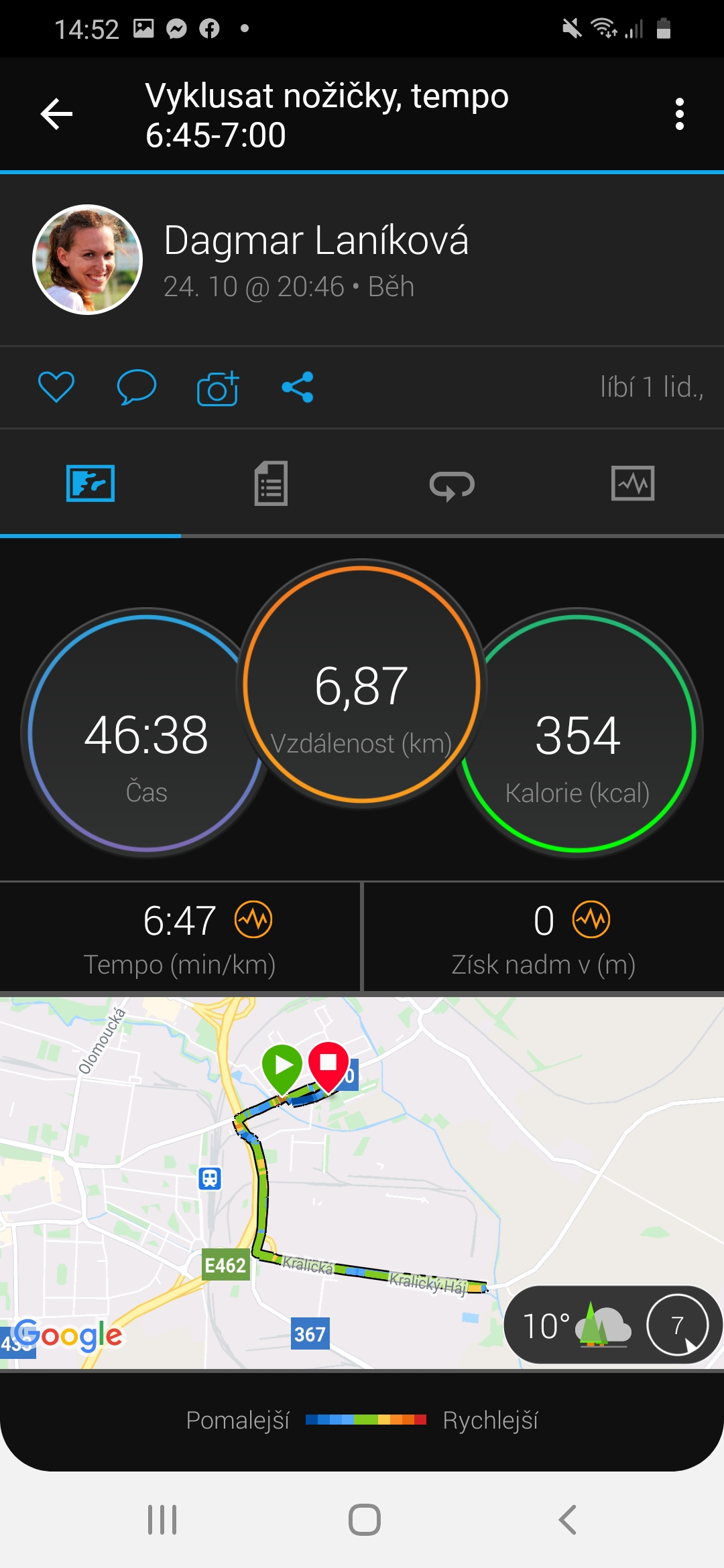Switch to the laps tab
This screenshot has height=1568, width=724.
coord(452,484)
